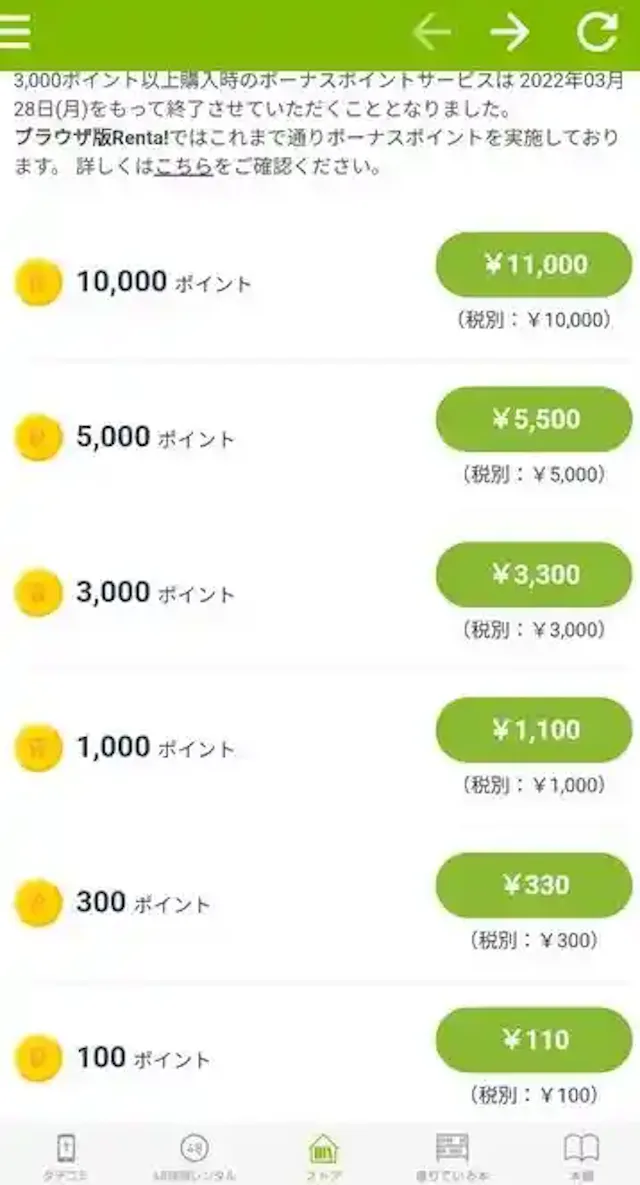
Task: Purchase 5,000 points for ¥5,500
Action: point(534,420)
